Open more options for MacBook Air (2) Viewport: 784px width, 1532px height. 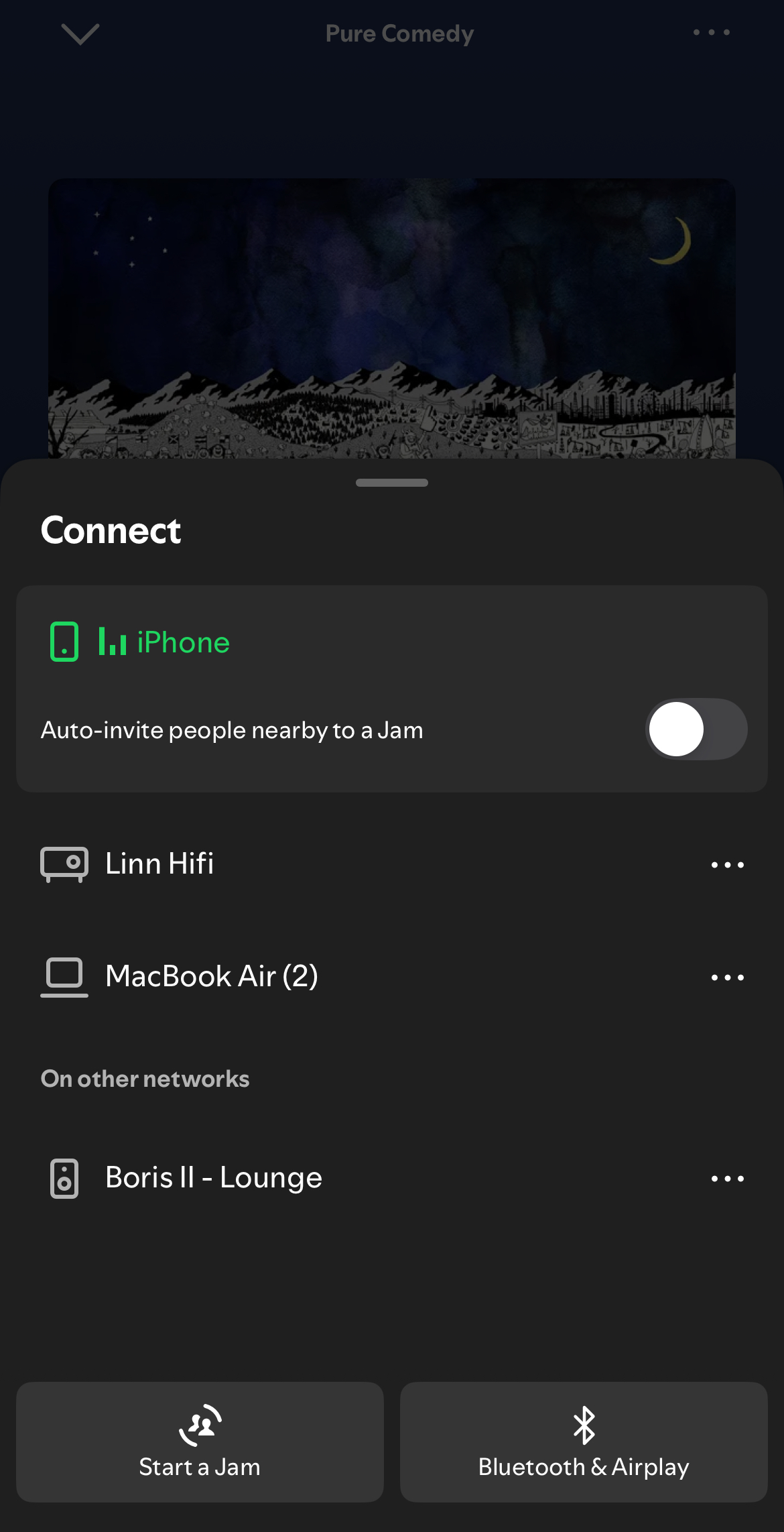click(727, 978)
